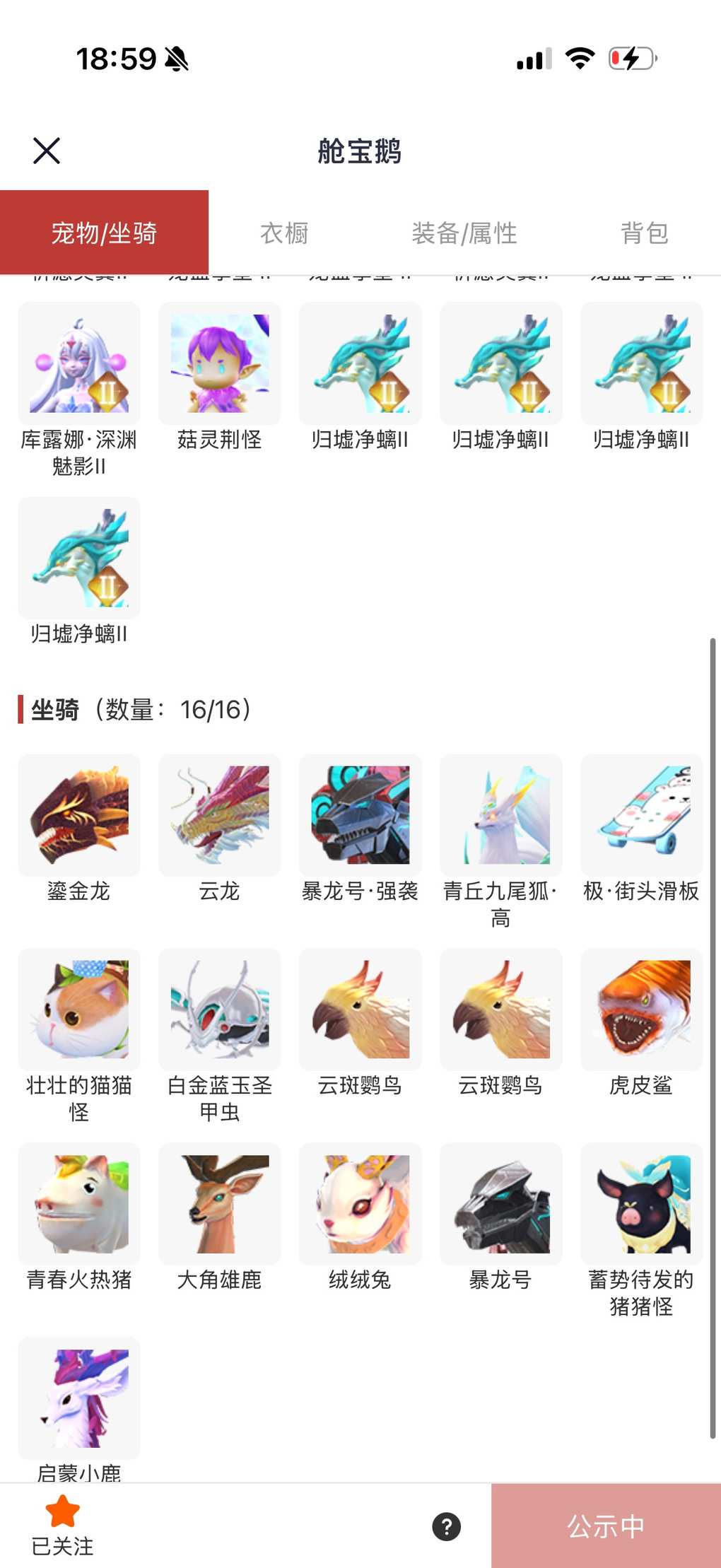Viewport: 721px width, 1568px height.
Task: View the 鎏金龙 mount
Action: (x=79, y=815)
